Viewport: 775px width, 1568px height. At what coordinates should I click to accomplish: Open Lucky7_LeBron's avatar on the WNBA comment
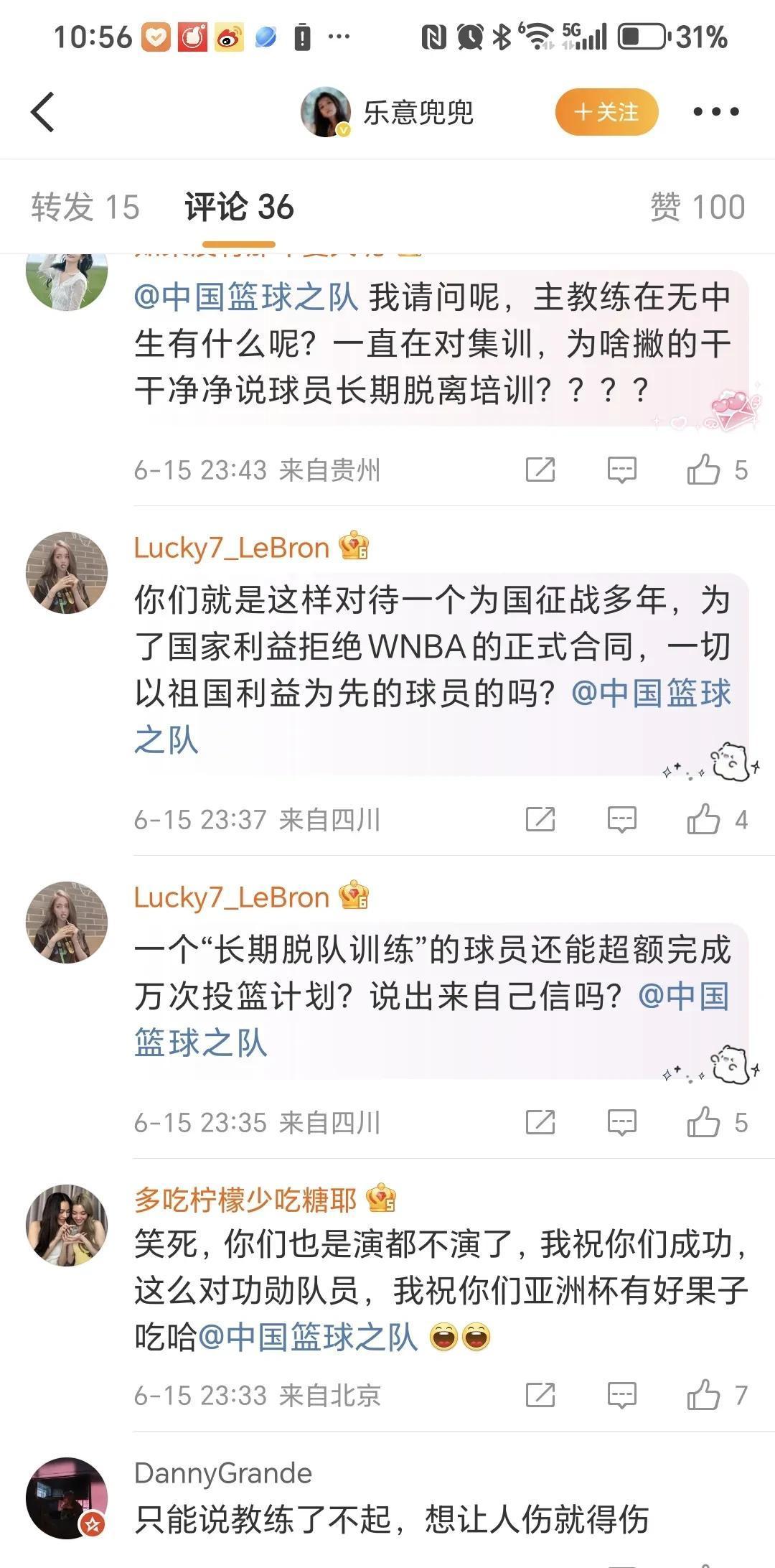coord(67,572)
